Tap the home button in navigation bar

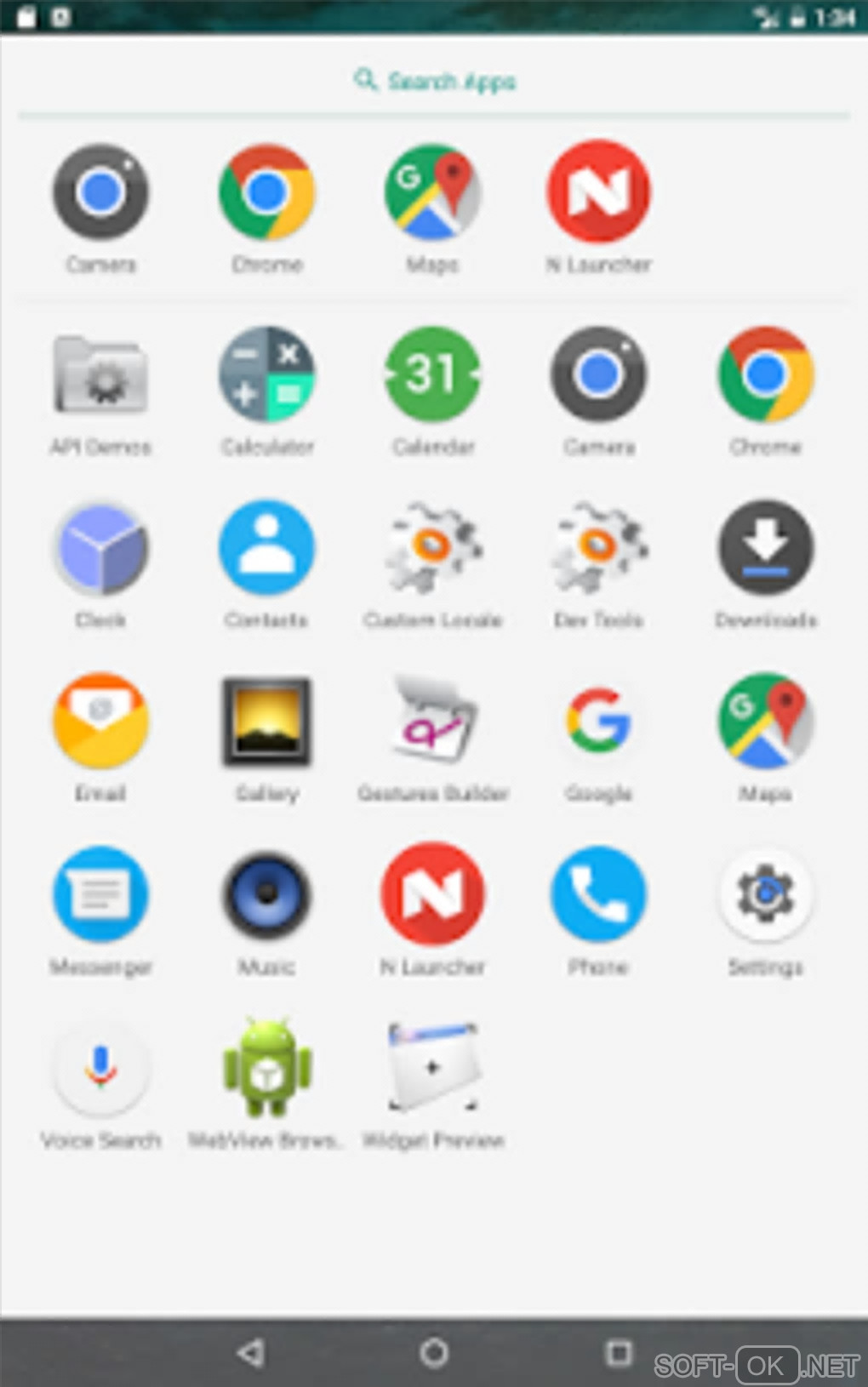click(434, 1352)
